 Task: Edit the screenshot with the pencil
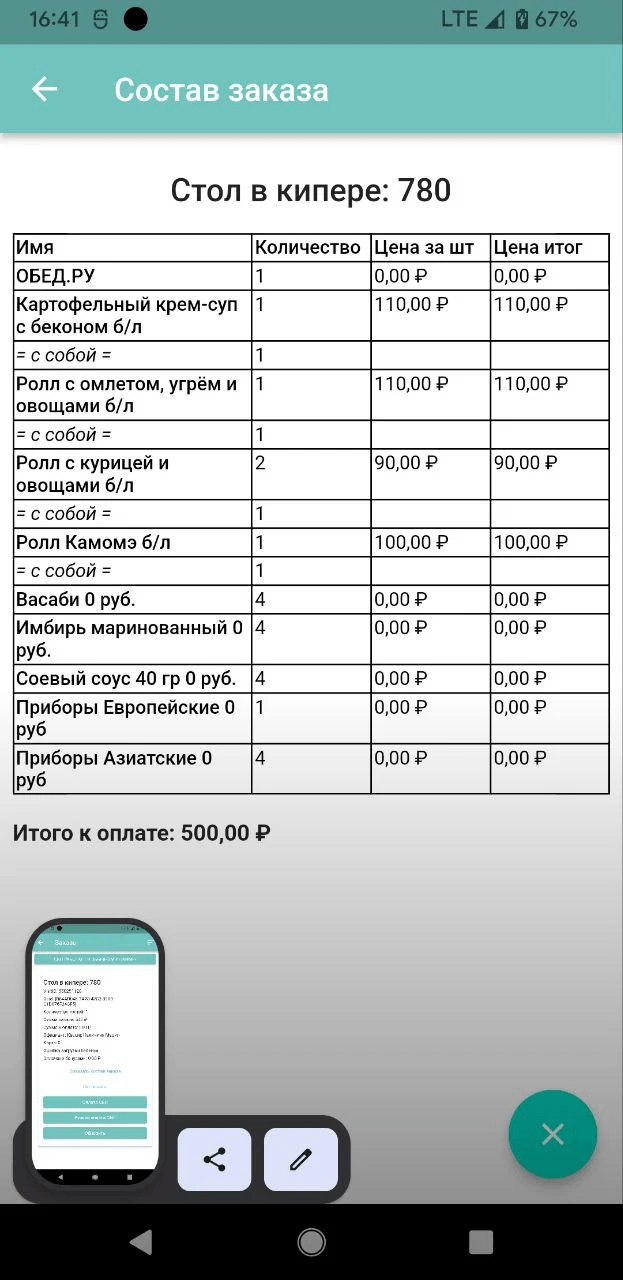click(x=300, y=1159)
